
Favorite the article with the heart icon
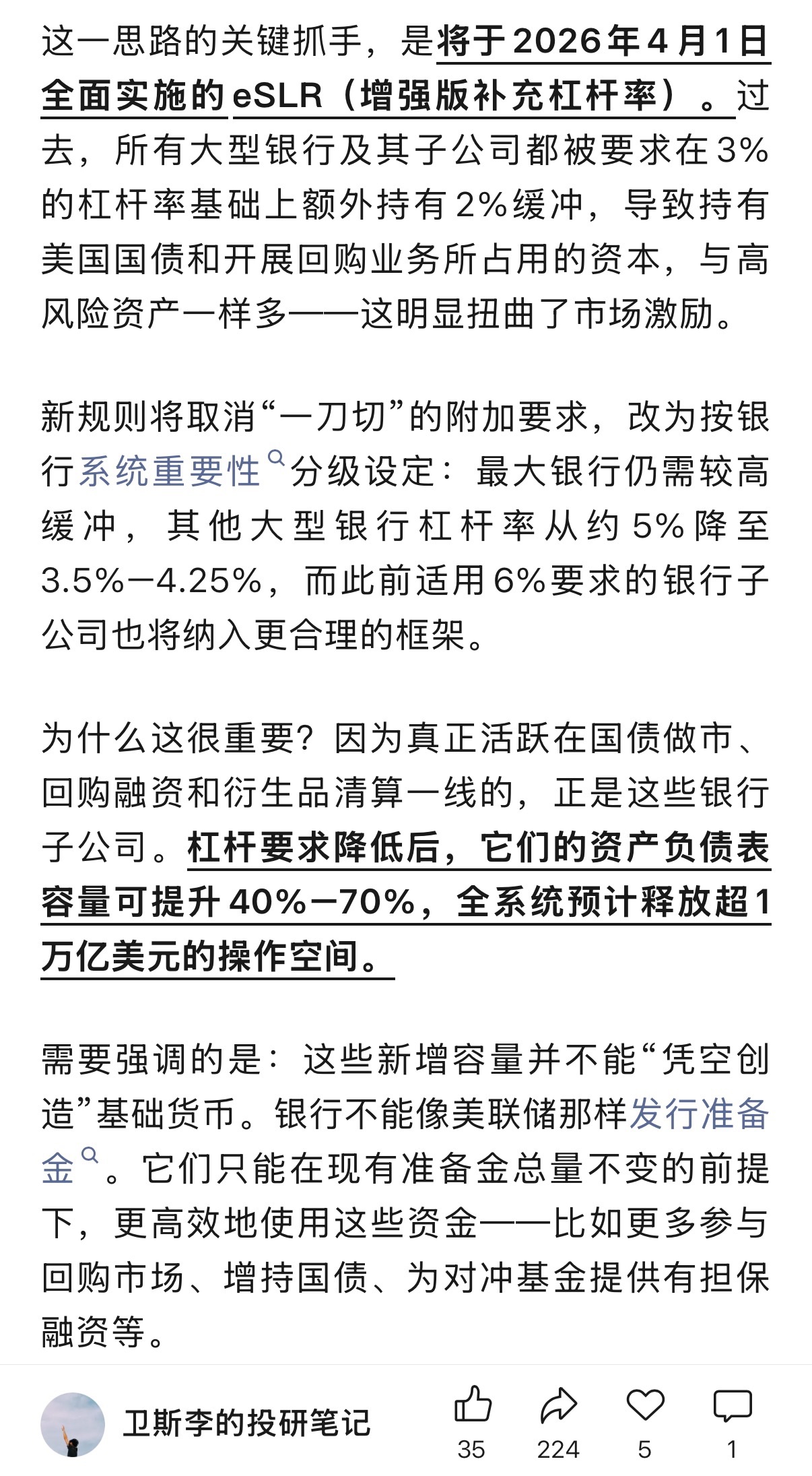(645, 1407)
